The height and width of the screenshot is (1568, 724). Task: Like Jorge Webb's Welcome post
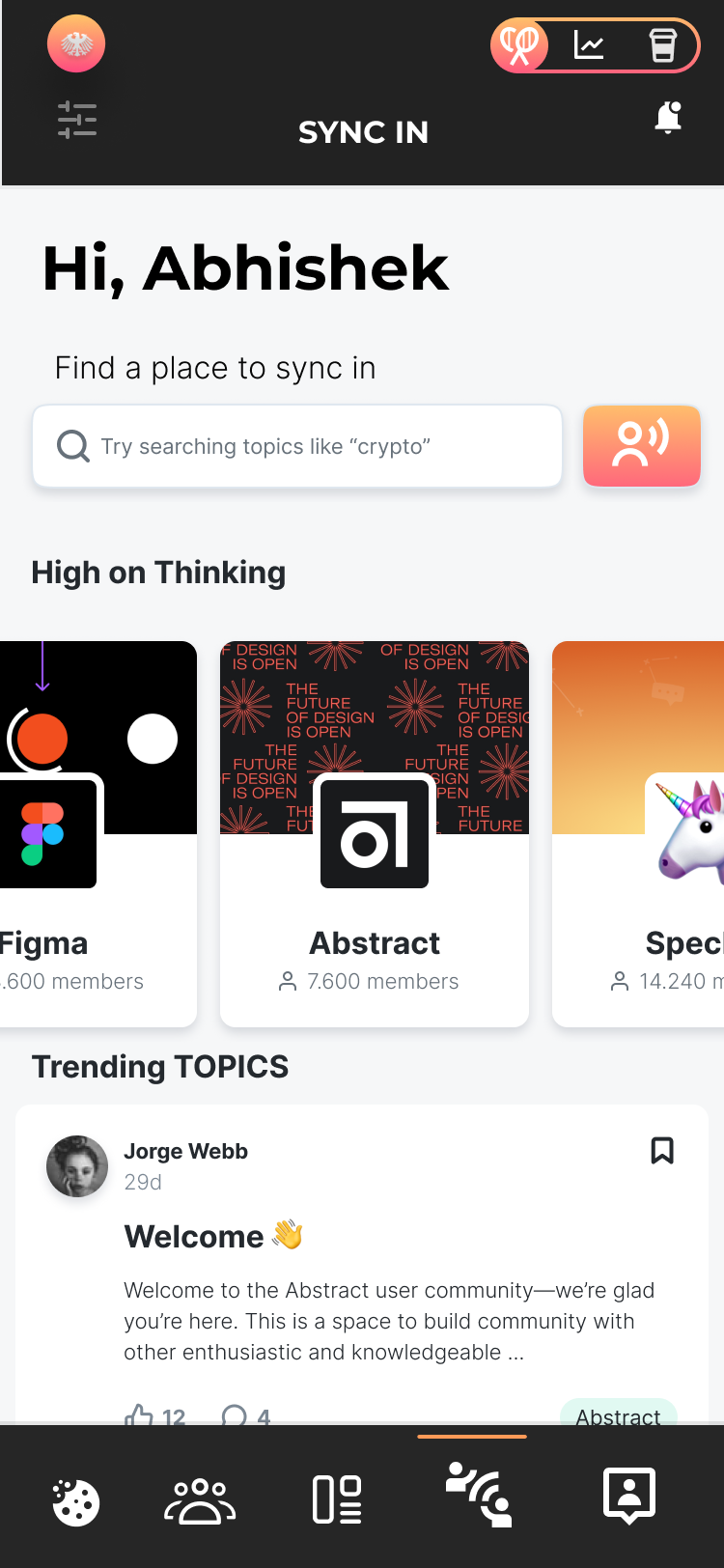click(x=140, y=1414)
